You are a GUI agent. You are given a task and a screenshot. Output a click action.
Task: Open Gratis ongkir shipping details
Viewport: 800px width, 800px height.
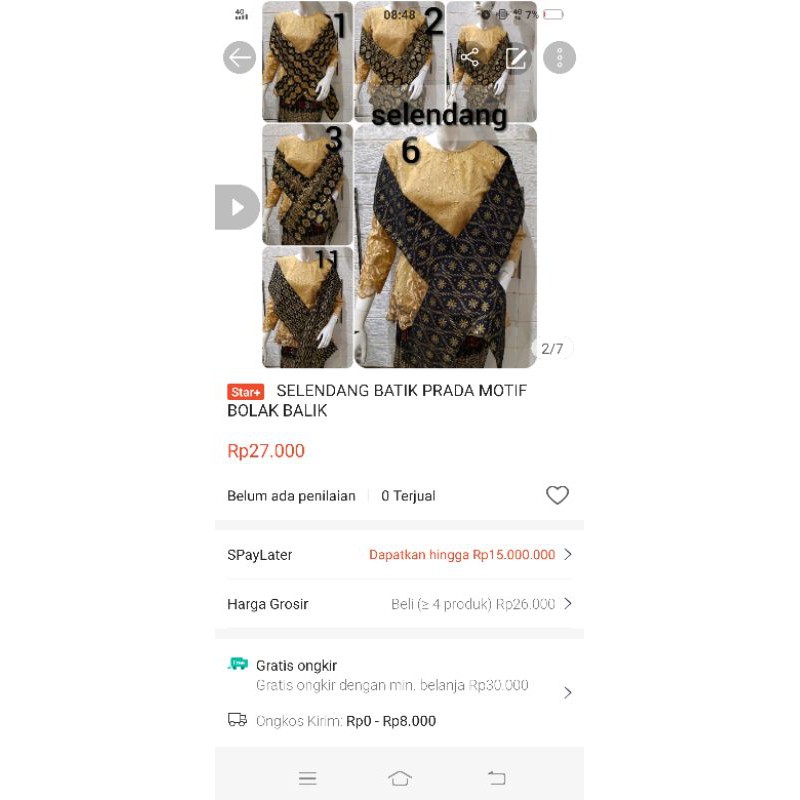[x=400, y=675]
